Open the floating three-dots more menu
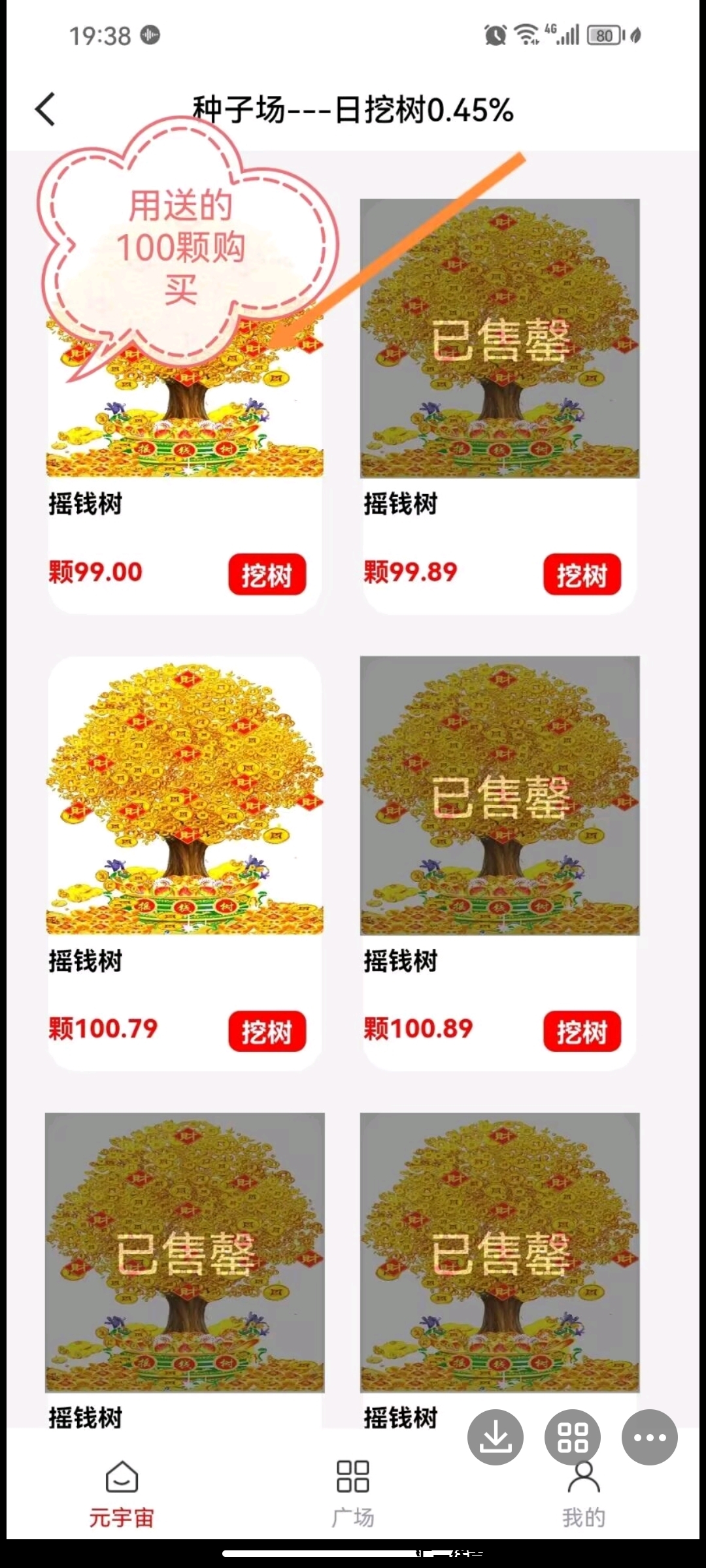 [x=650, y=1437]
